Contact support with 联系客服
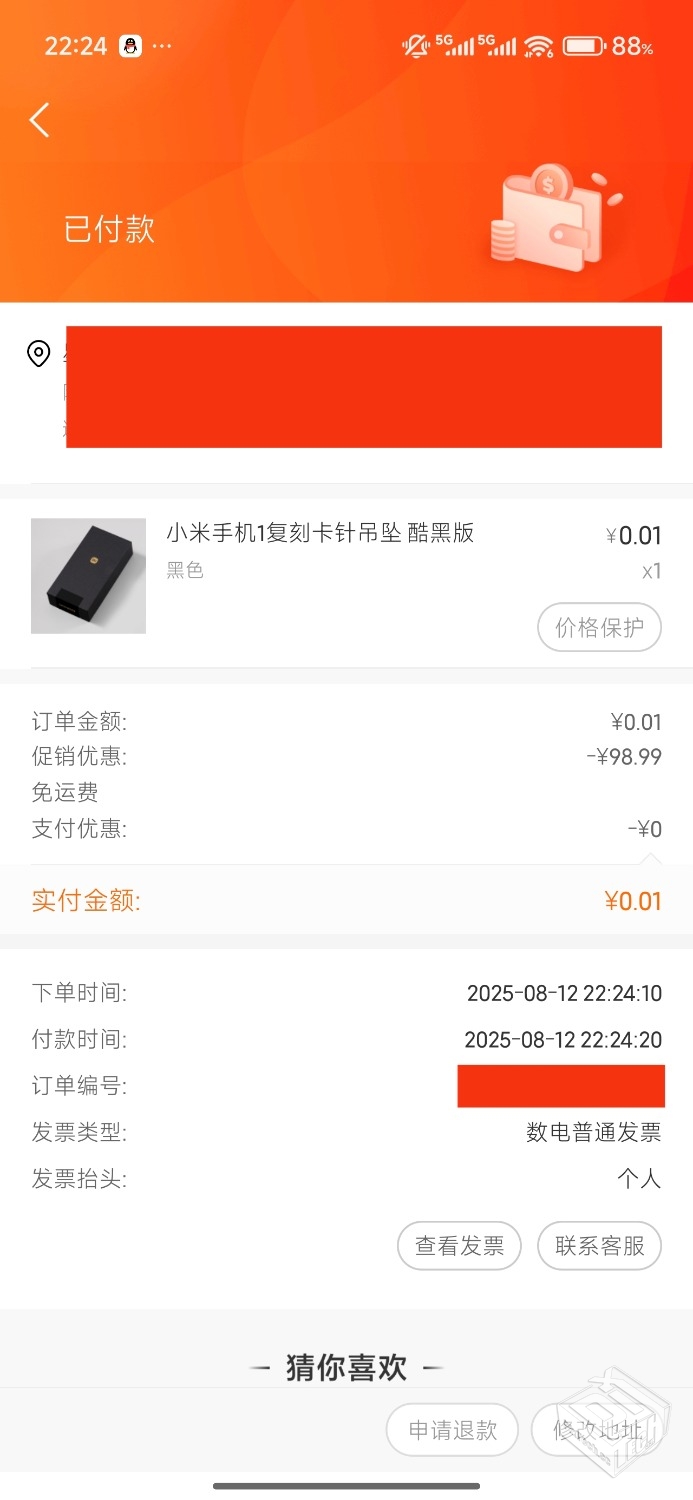Viewport: 693px width, 1500px height. [x=599, y=1246]
